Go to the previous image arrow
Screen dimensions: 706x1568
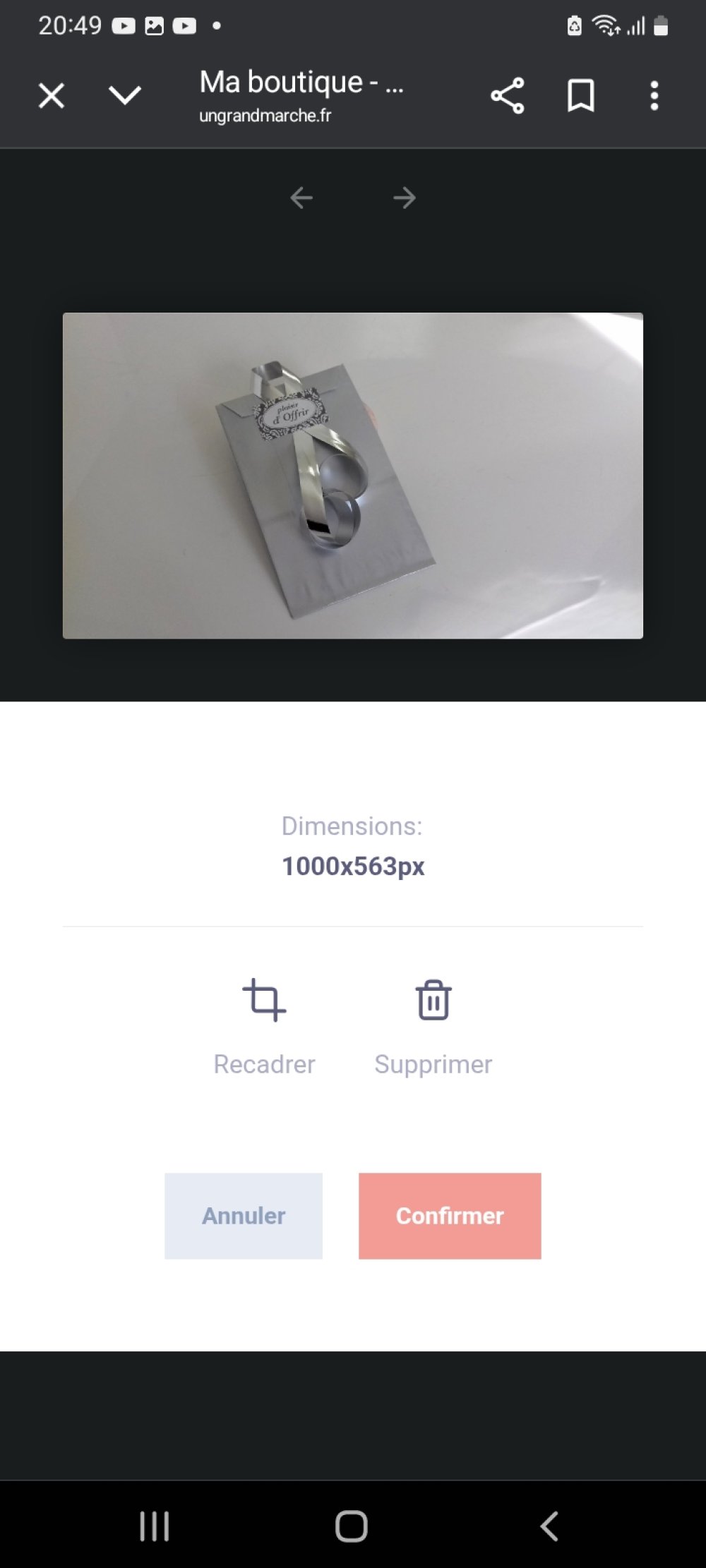[x=301, y=198]
